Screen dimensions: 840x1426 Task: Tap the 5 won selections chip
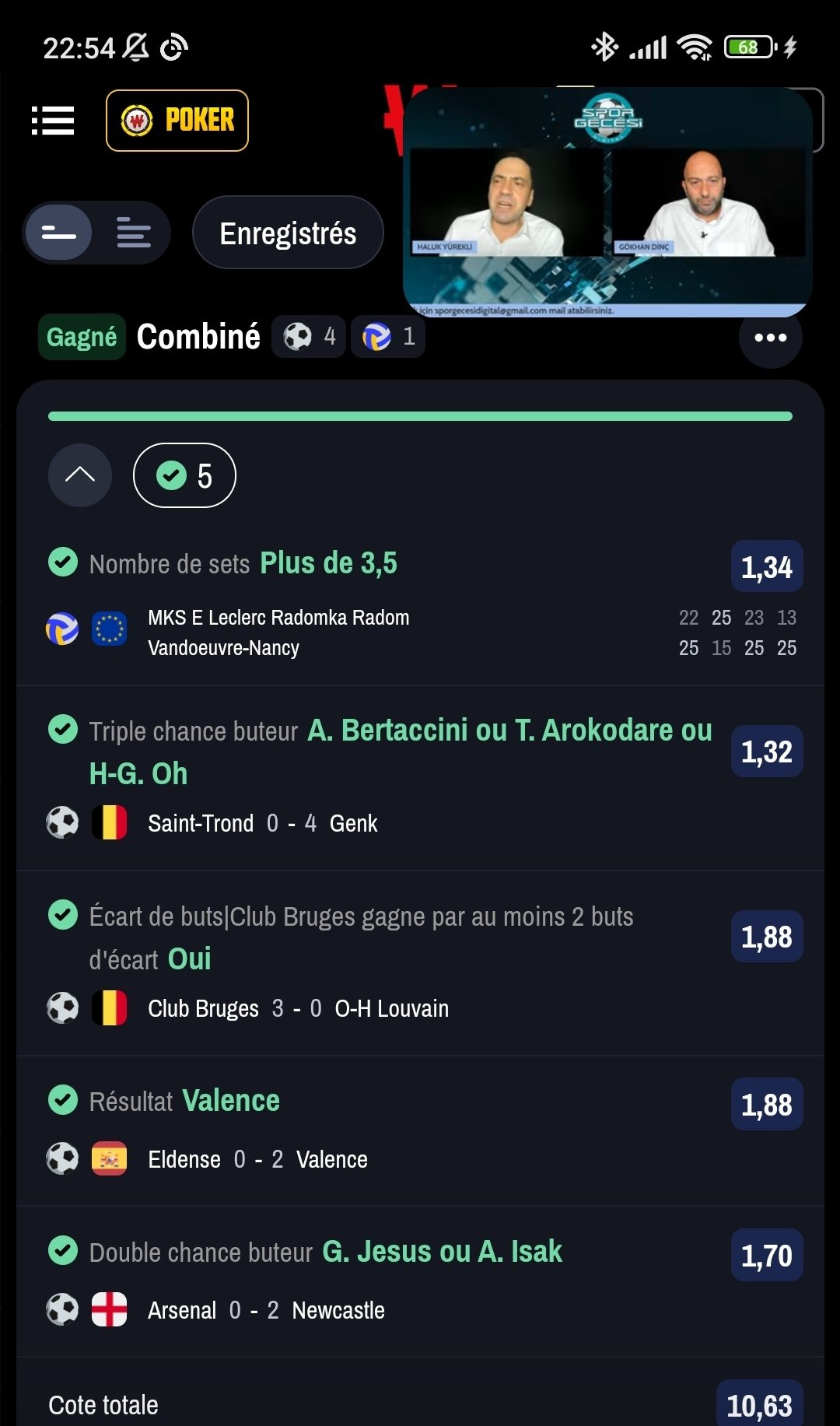pyautogui.click(x=184, y=475)
